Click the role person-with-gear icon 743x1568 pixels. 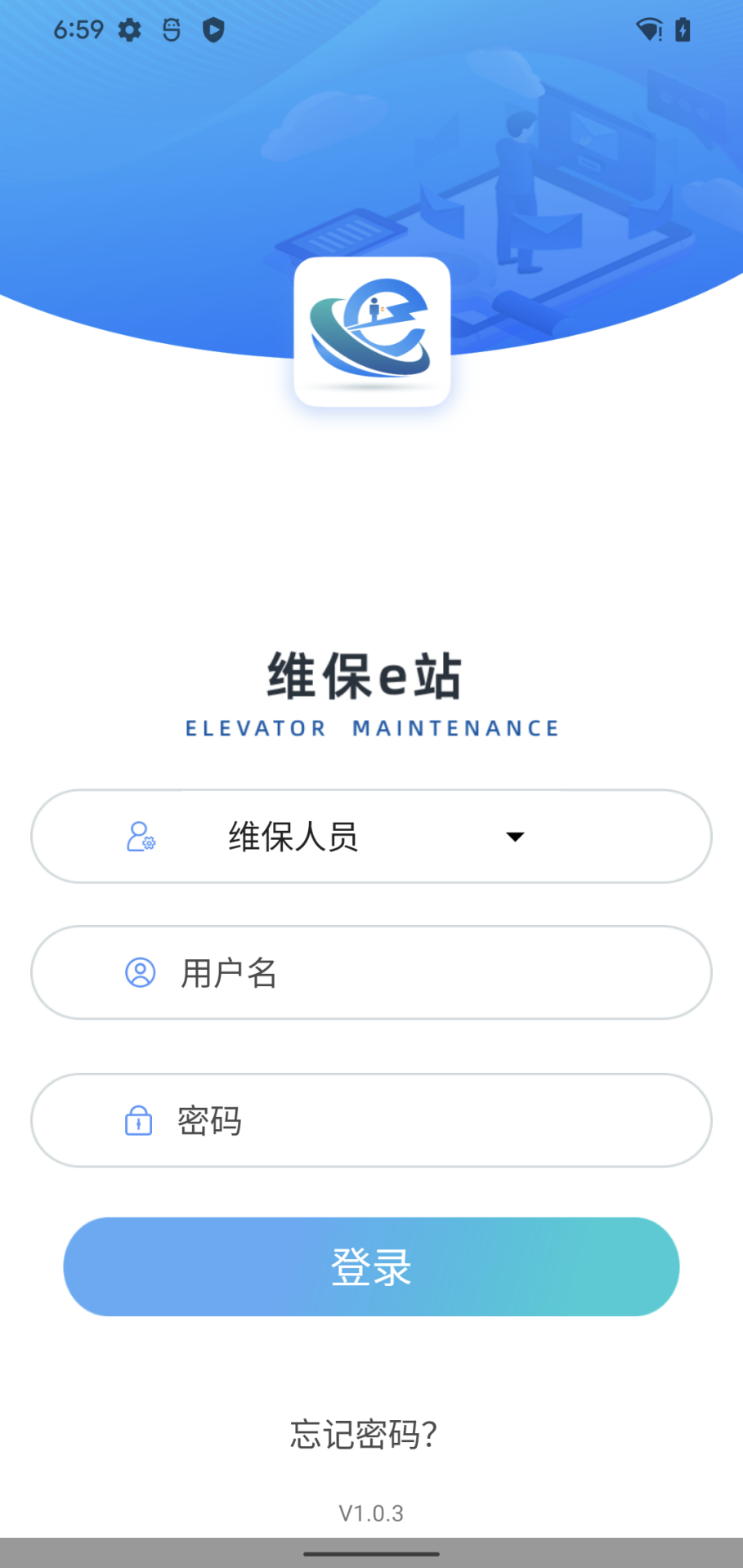pos(140,837)
